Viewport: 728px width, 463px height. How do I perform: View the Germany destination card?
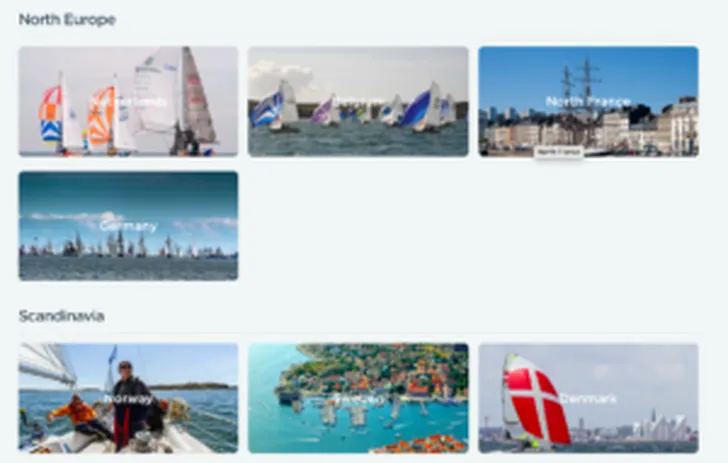[128, 226]
